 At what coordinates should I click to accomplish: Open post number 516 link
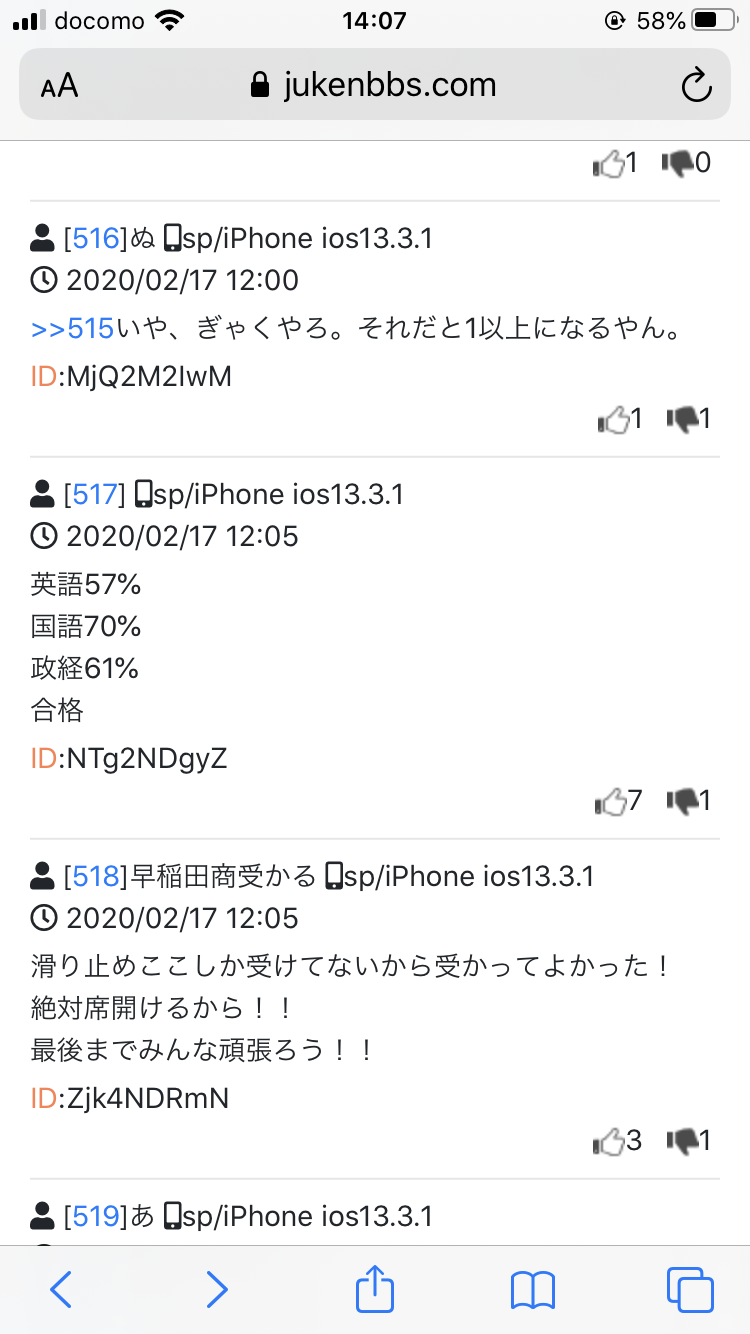pos(96,239)
